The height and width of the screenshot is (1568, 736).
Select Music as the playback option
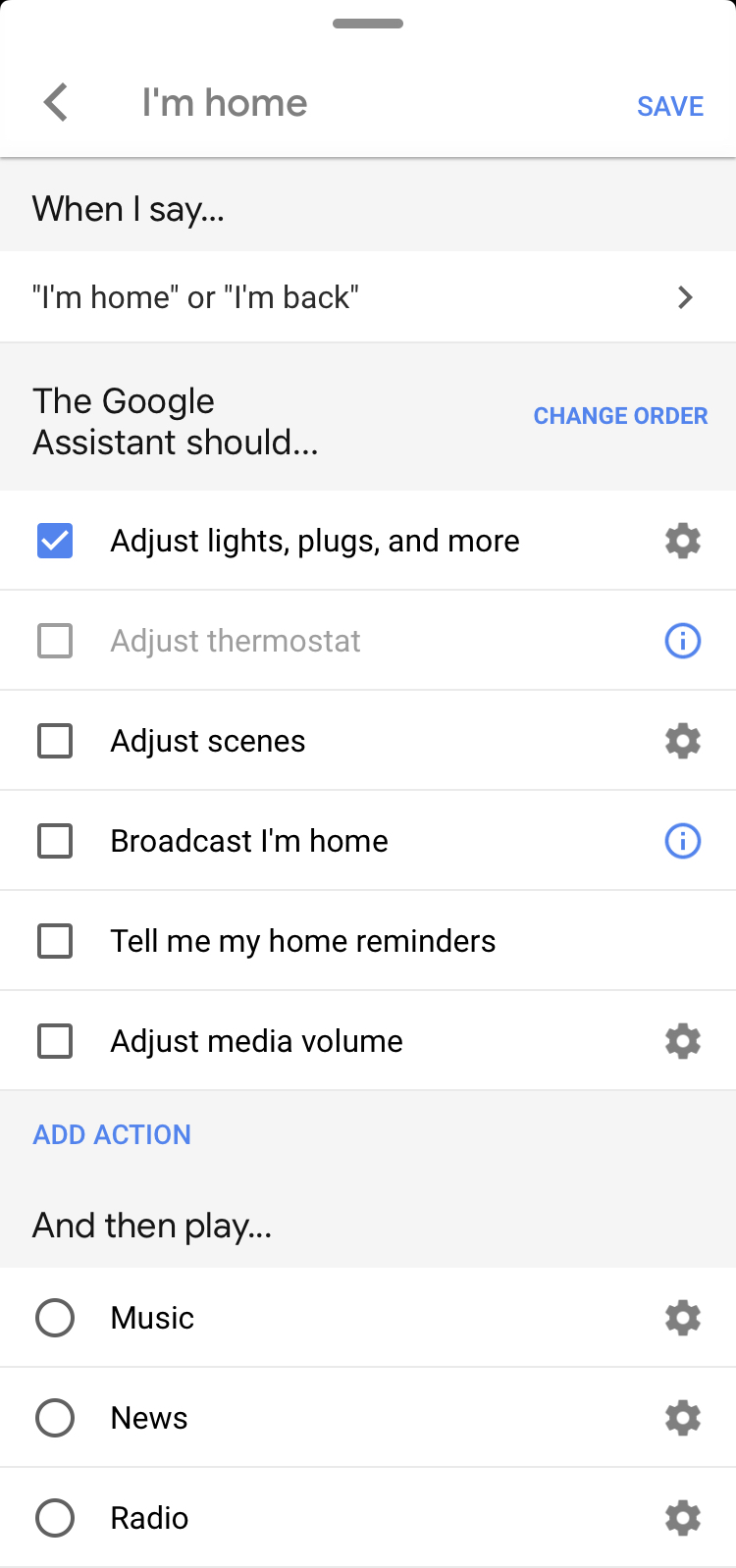pos(55,1318)
